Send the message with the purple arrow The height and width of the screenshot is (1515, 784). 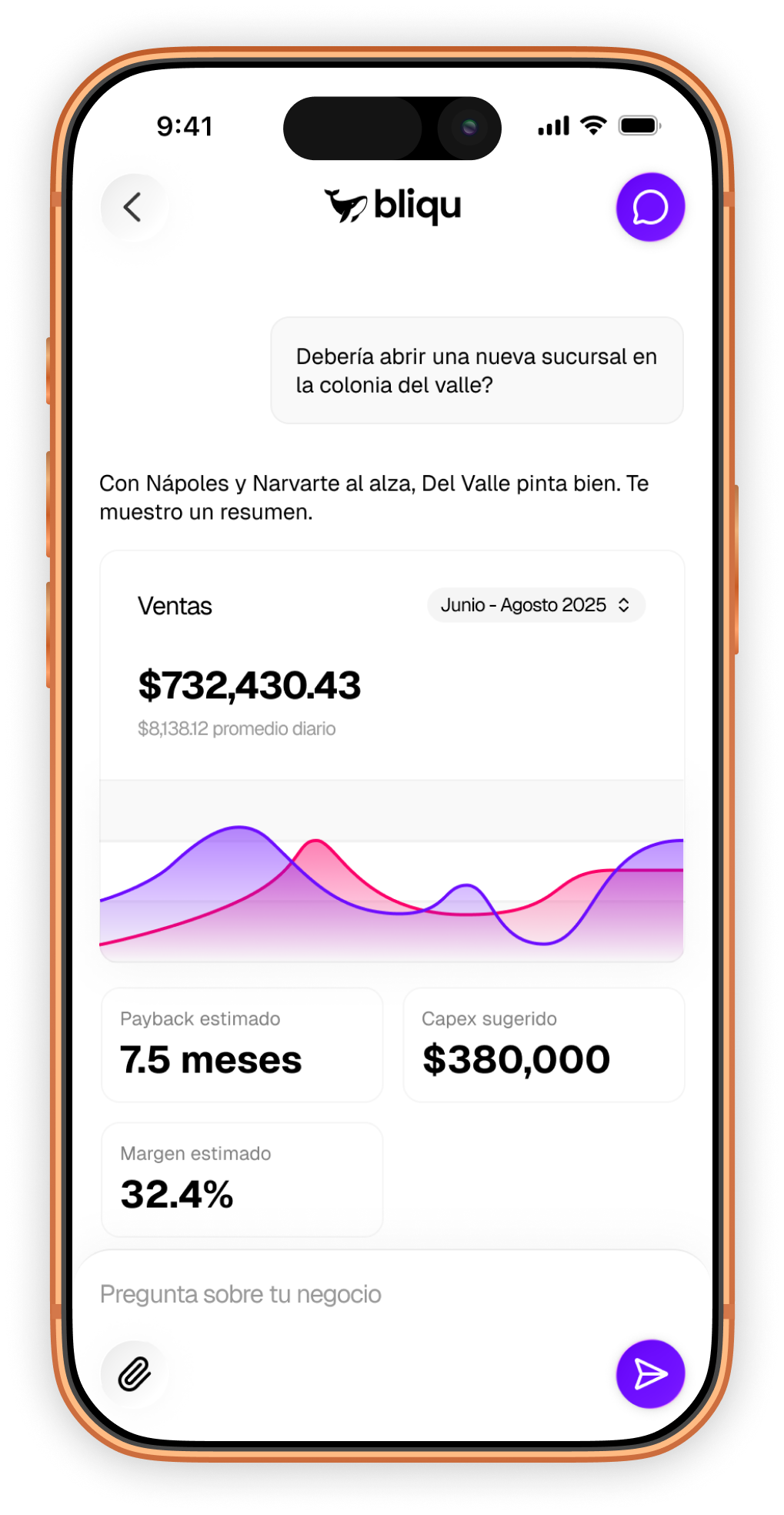pos(650,1374)
